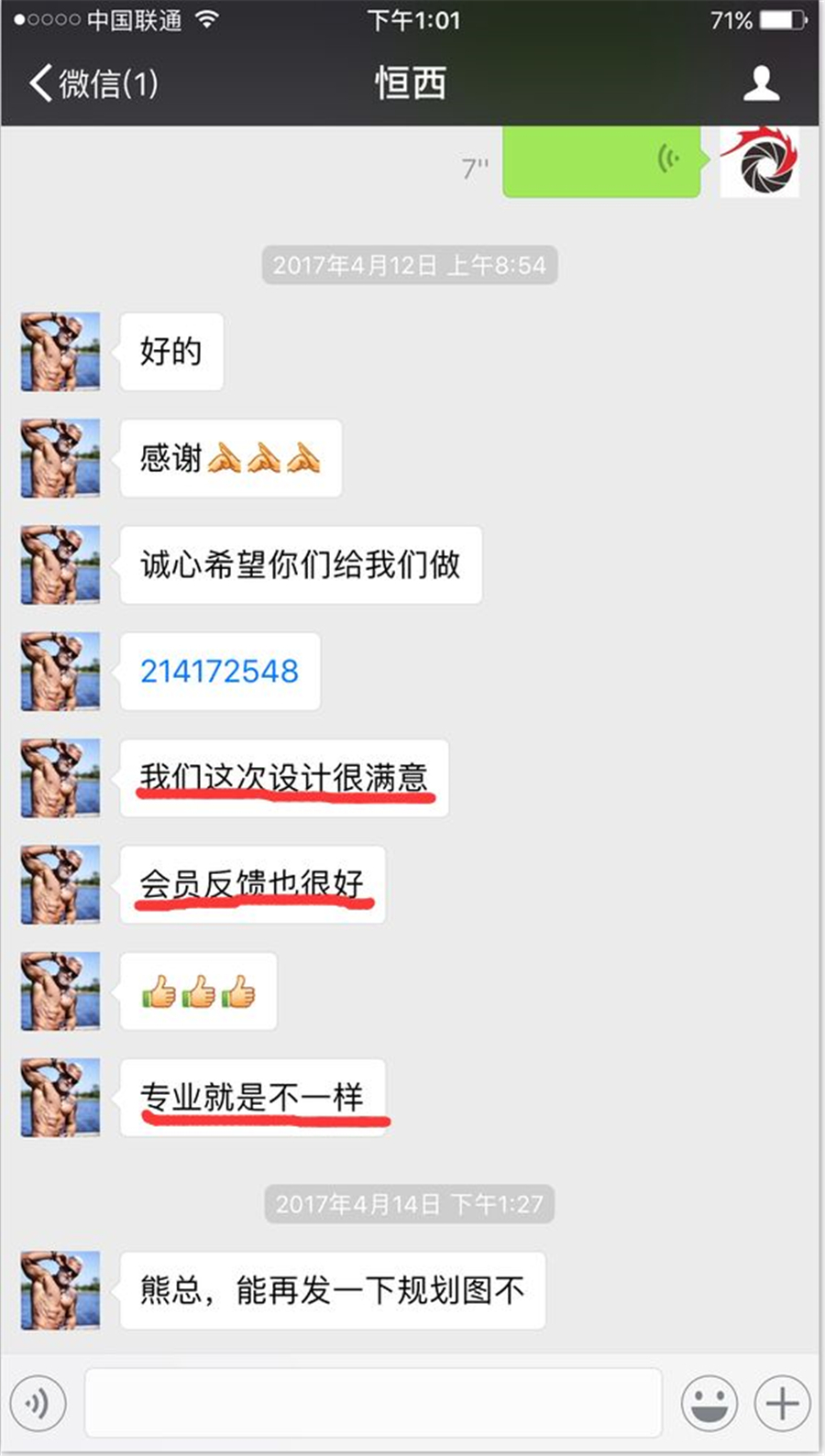The width and height of the screenshot is (825, 1456).
Task: Open the emoji sticker panel
Action: 709,1403
